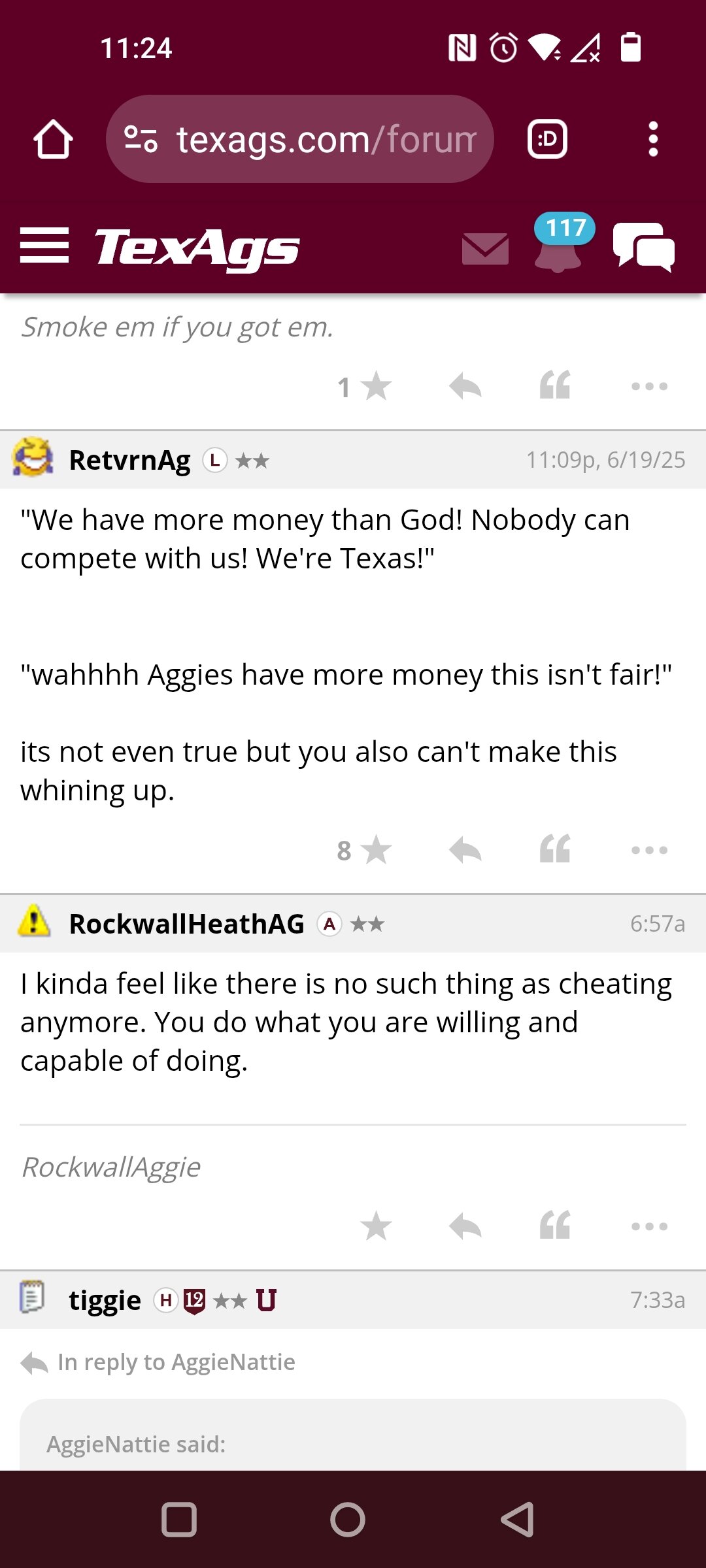Open the notifications bell showing 117
The image size is (706, 1568).
[560, 243]
